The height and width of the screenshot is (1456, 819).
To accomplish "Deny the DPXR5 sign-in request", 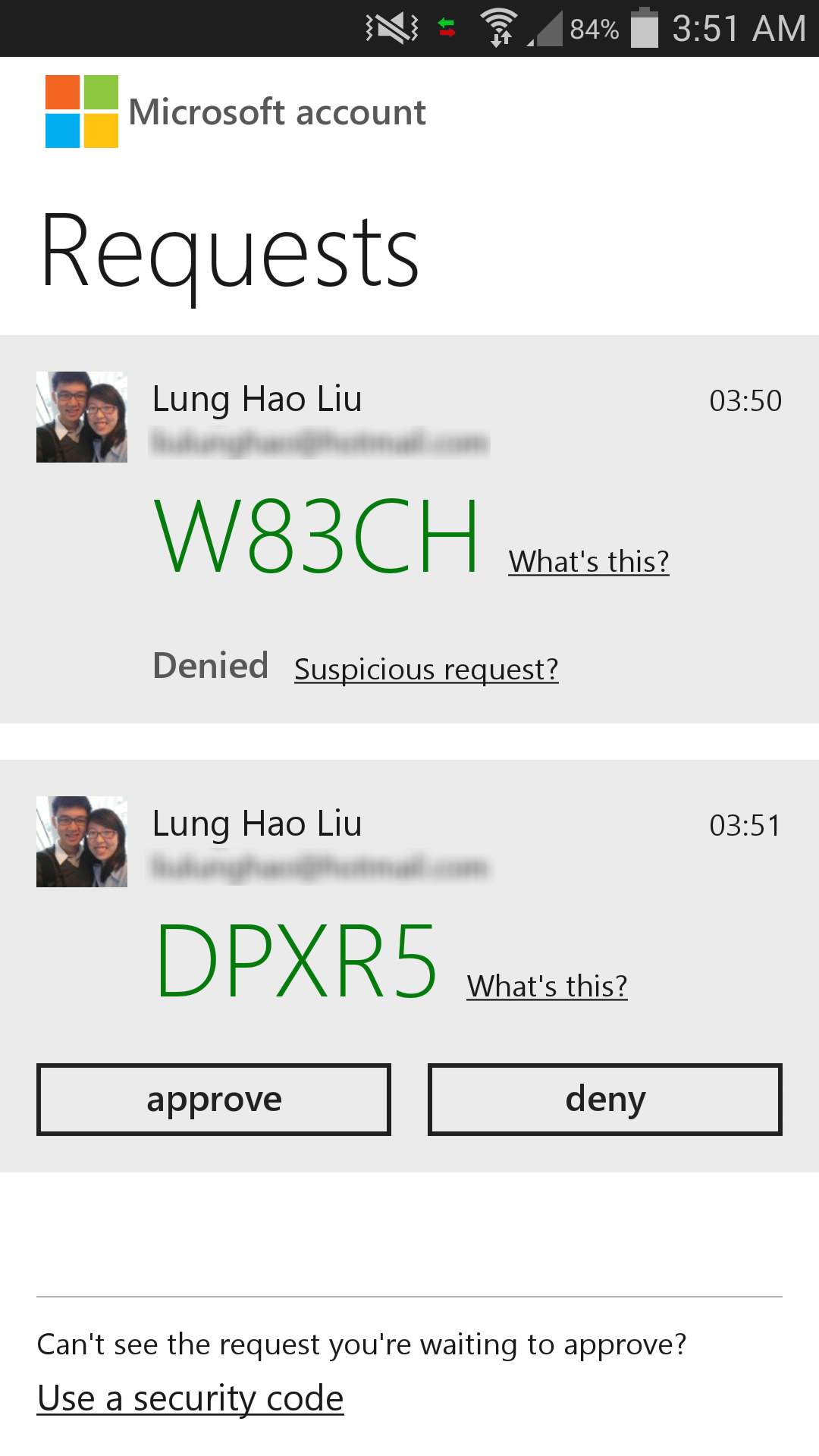I will coord(605,1100).
